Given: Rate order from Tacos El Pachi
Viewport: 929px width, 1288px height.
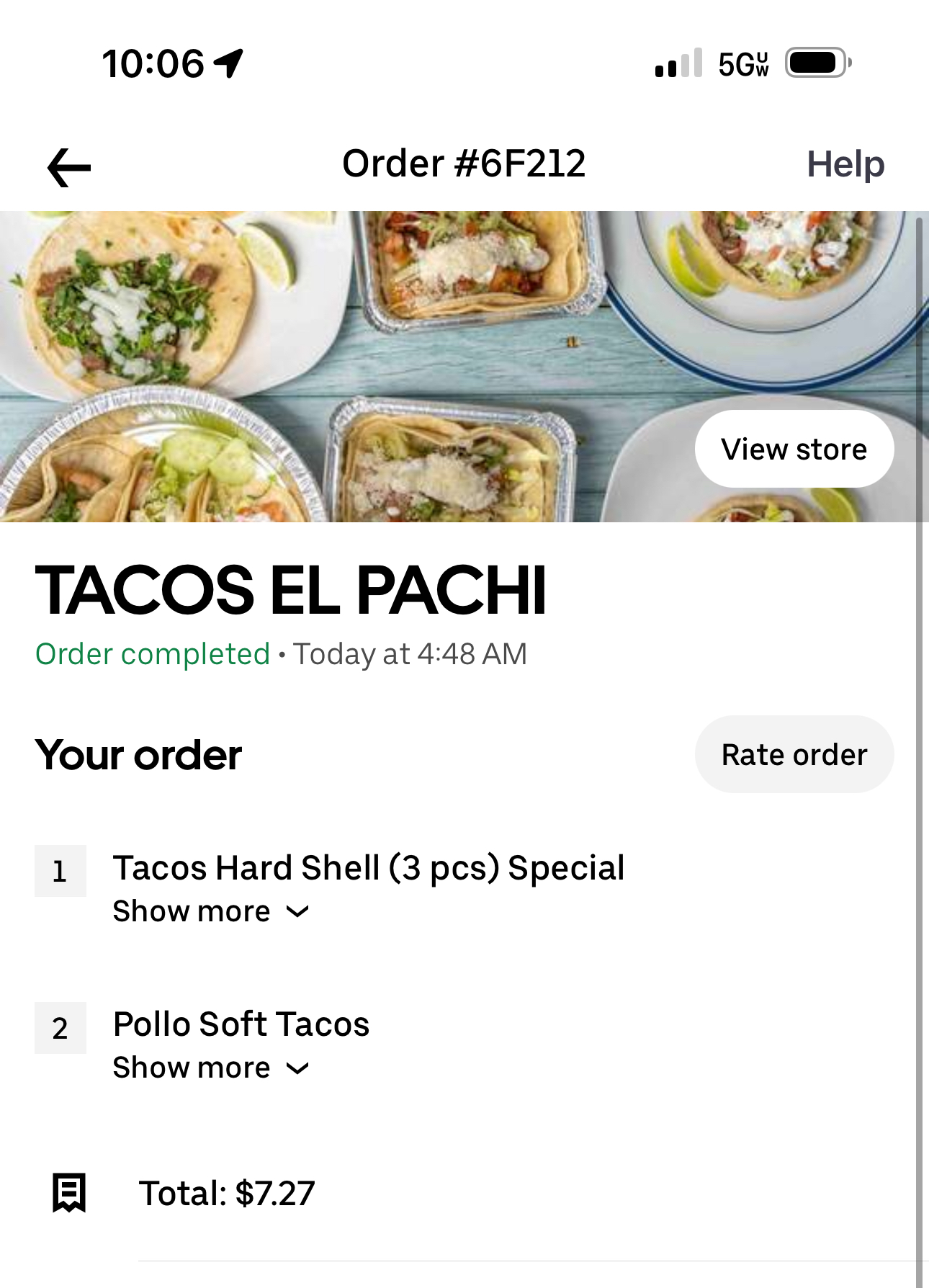Looking at the screenshot, I should 794,755.
